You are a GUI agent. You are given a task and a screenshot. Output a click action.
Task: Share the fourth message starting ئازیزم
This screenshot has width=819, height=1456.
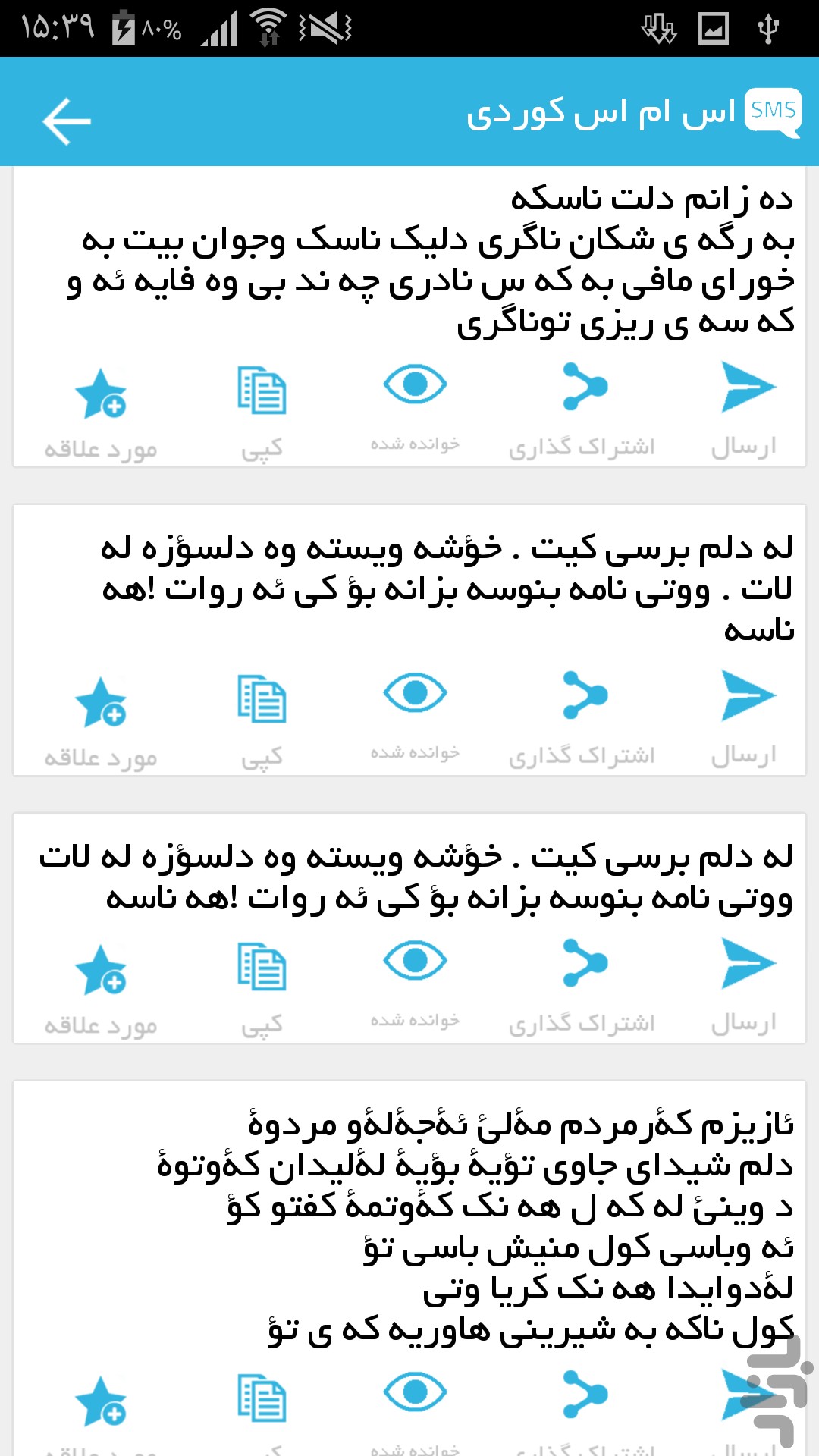[582, 1410]
